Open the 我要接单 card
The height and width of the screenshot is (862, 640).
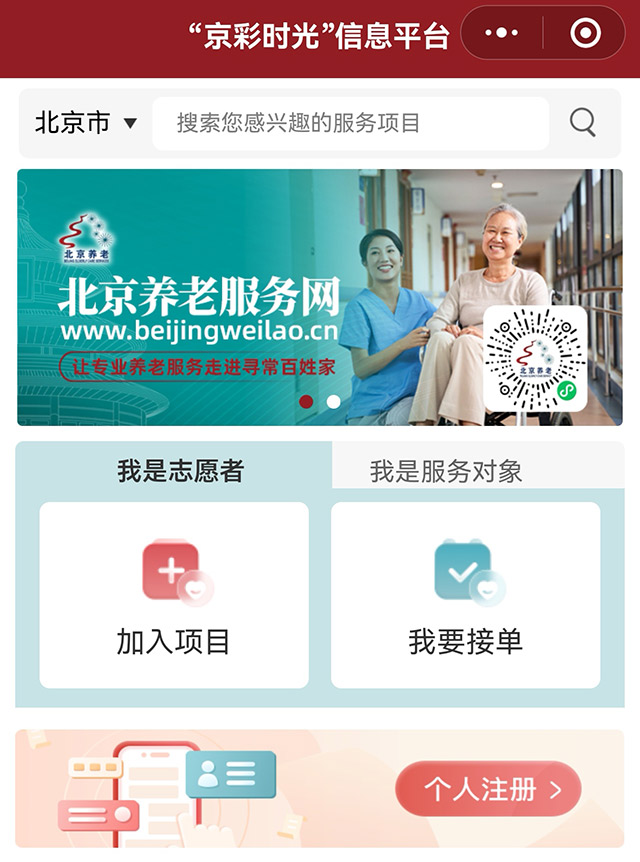pyautogui.click(x=466, y=595)
